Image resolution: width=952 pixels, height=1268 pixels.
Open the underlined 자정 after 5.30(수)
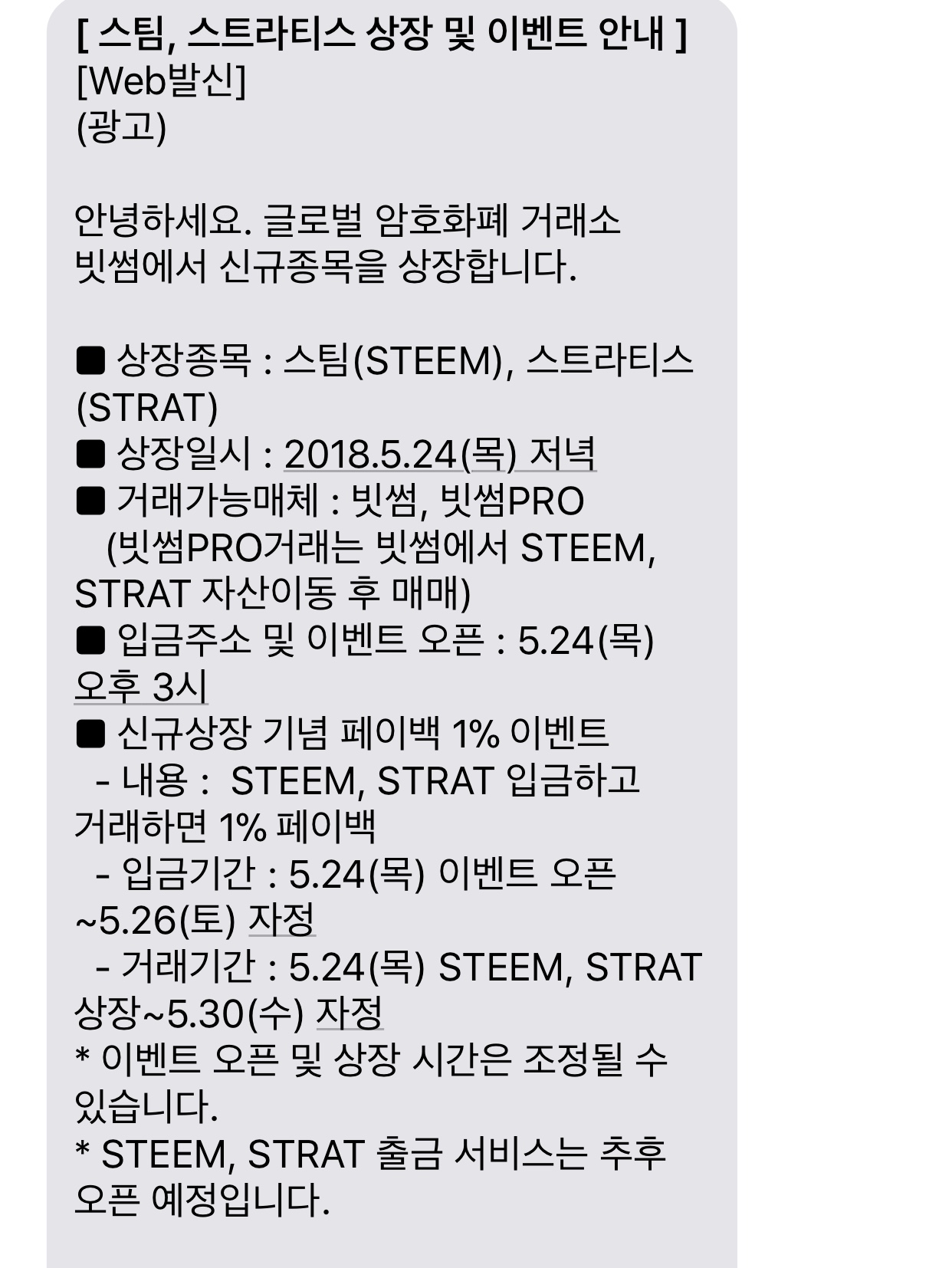(349, 1013)
